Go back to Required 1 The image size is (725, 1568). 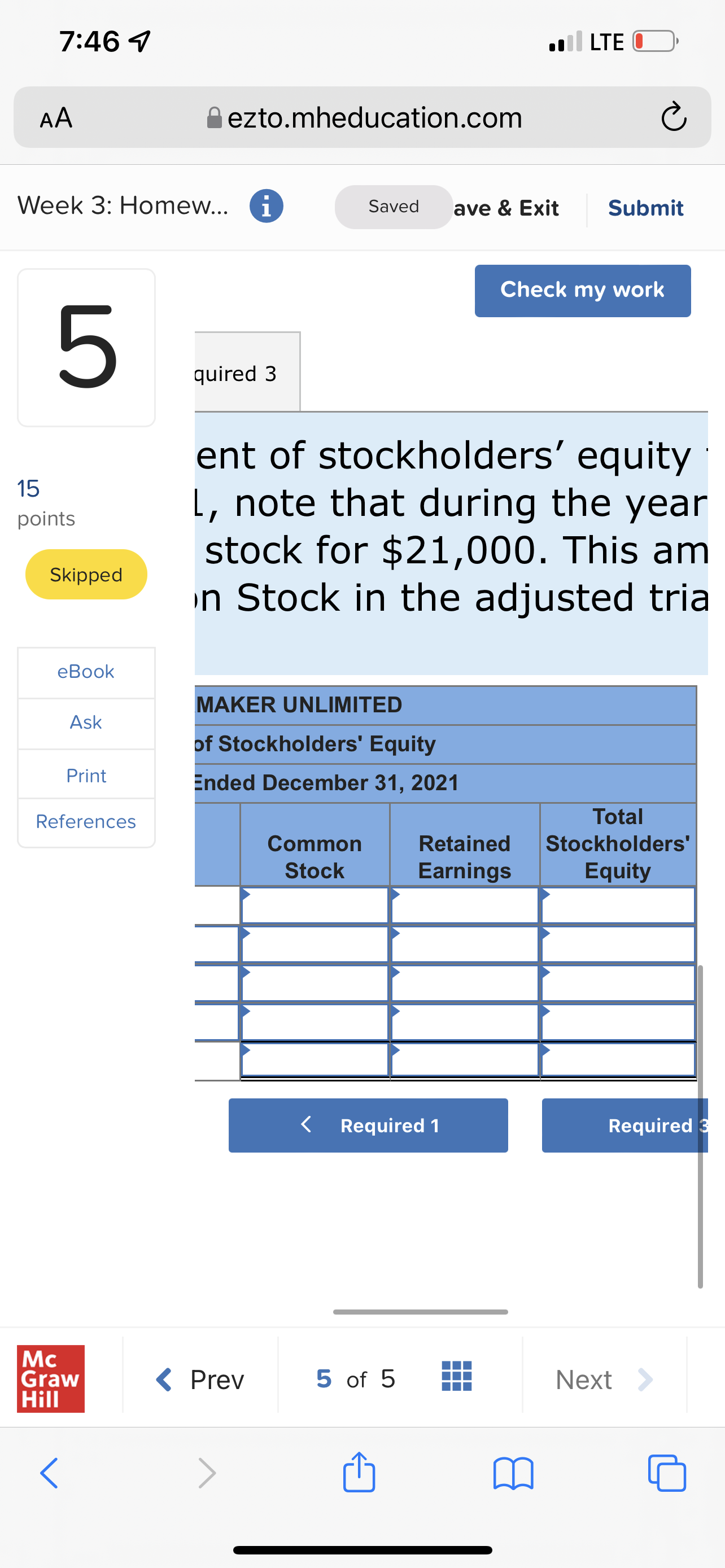click(x=368, y=1125)
